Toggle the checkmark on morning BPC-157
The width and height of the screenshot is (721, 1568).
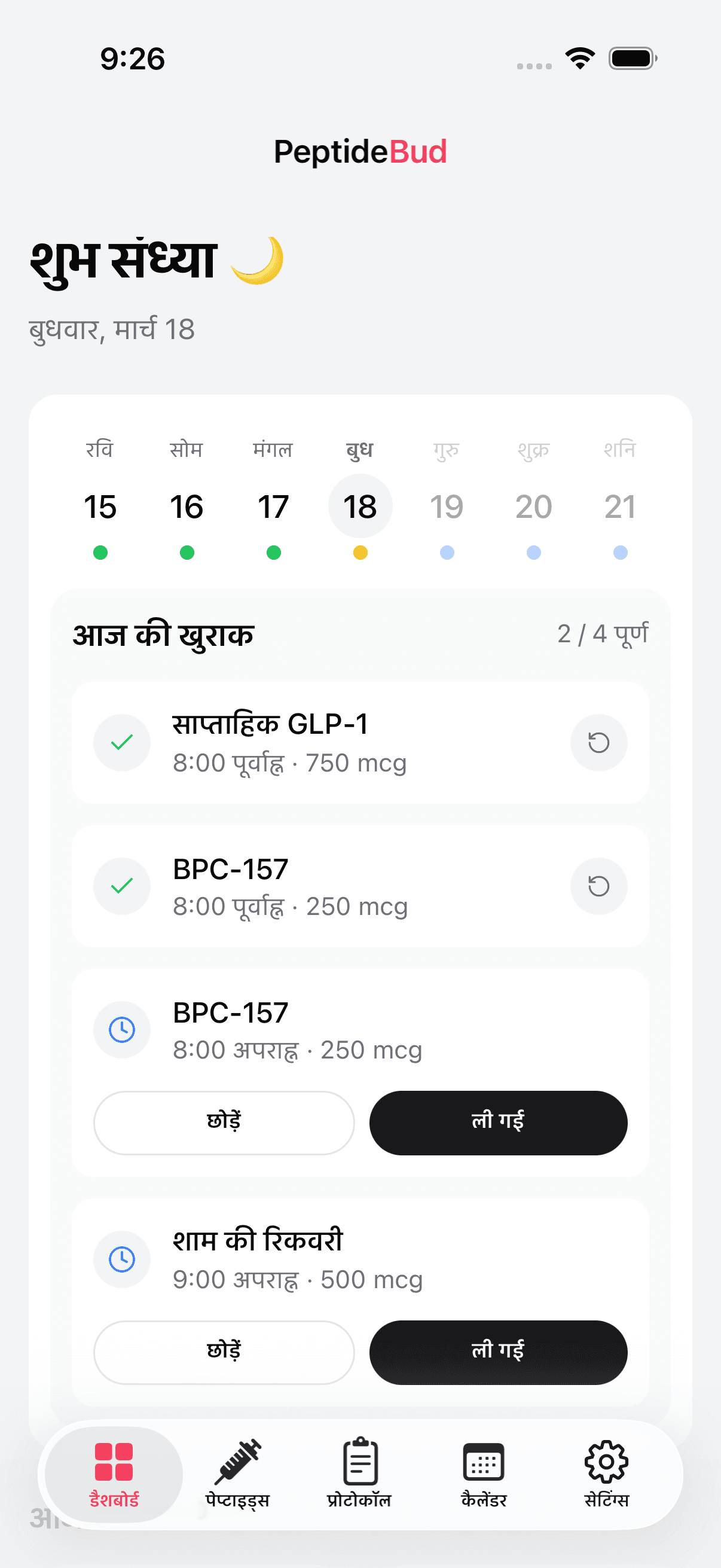[x=123, y=886]
